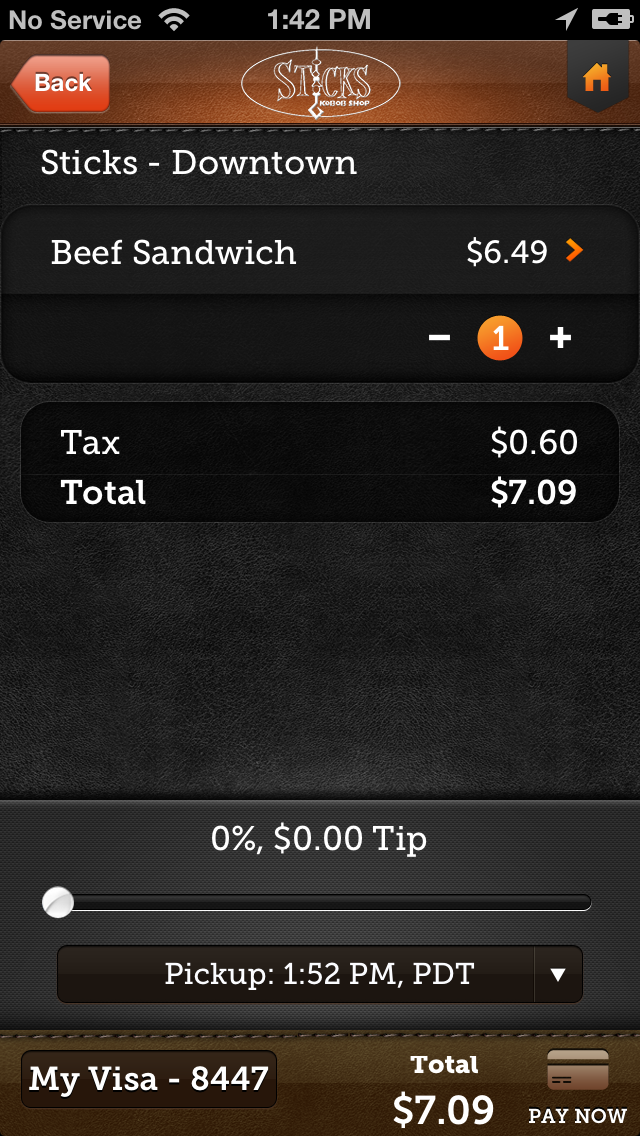
Task: Increase Beef Sandwich quantity with plus
Action: (x=560, y=338)
